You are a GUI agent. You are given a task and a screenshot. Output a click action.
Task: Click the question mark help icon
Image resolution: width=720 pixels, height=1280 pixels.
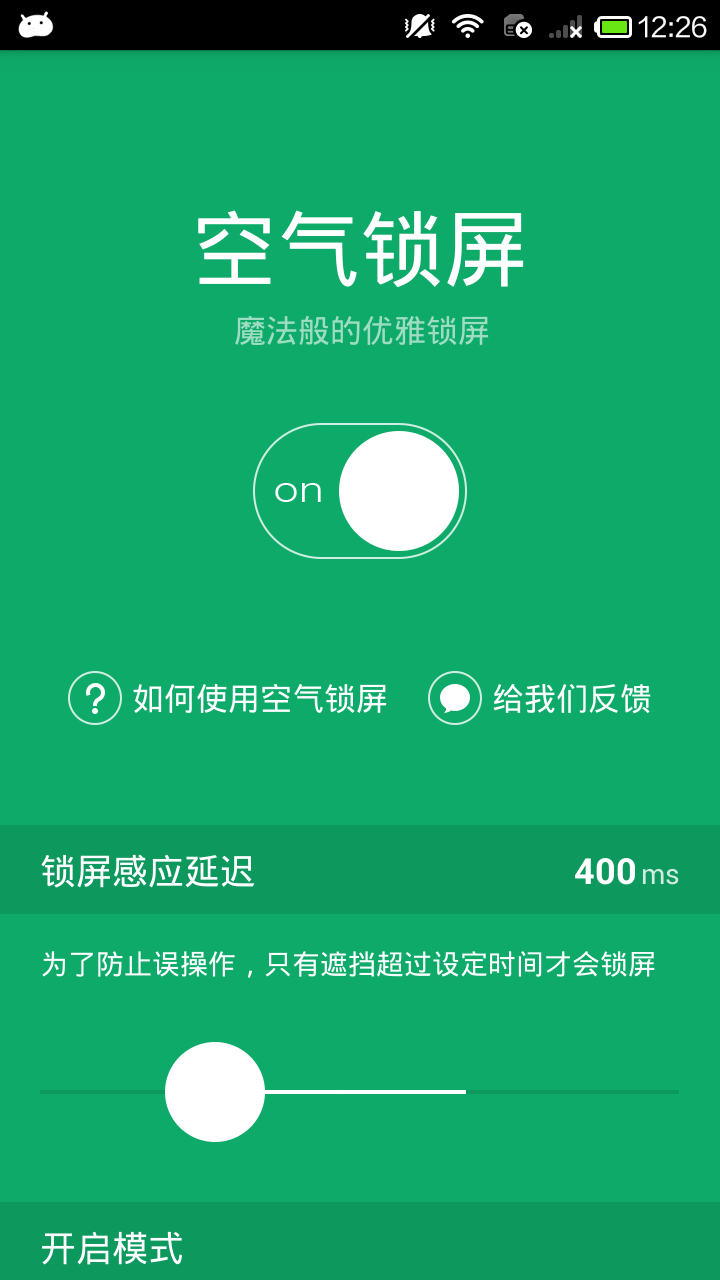[x=95, y=699]
